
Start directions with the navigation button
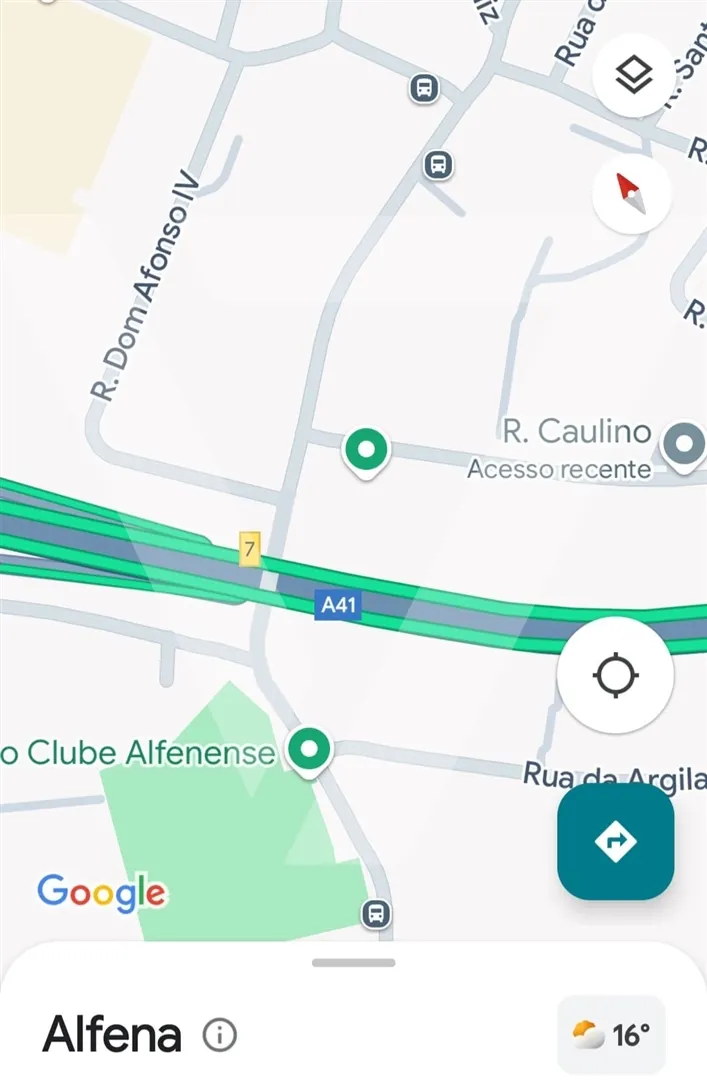pyautogui.click(x=615, y=842)
